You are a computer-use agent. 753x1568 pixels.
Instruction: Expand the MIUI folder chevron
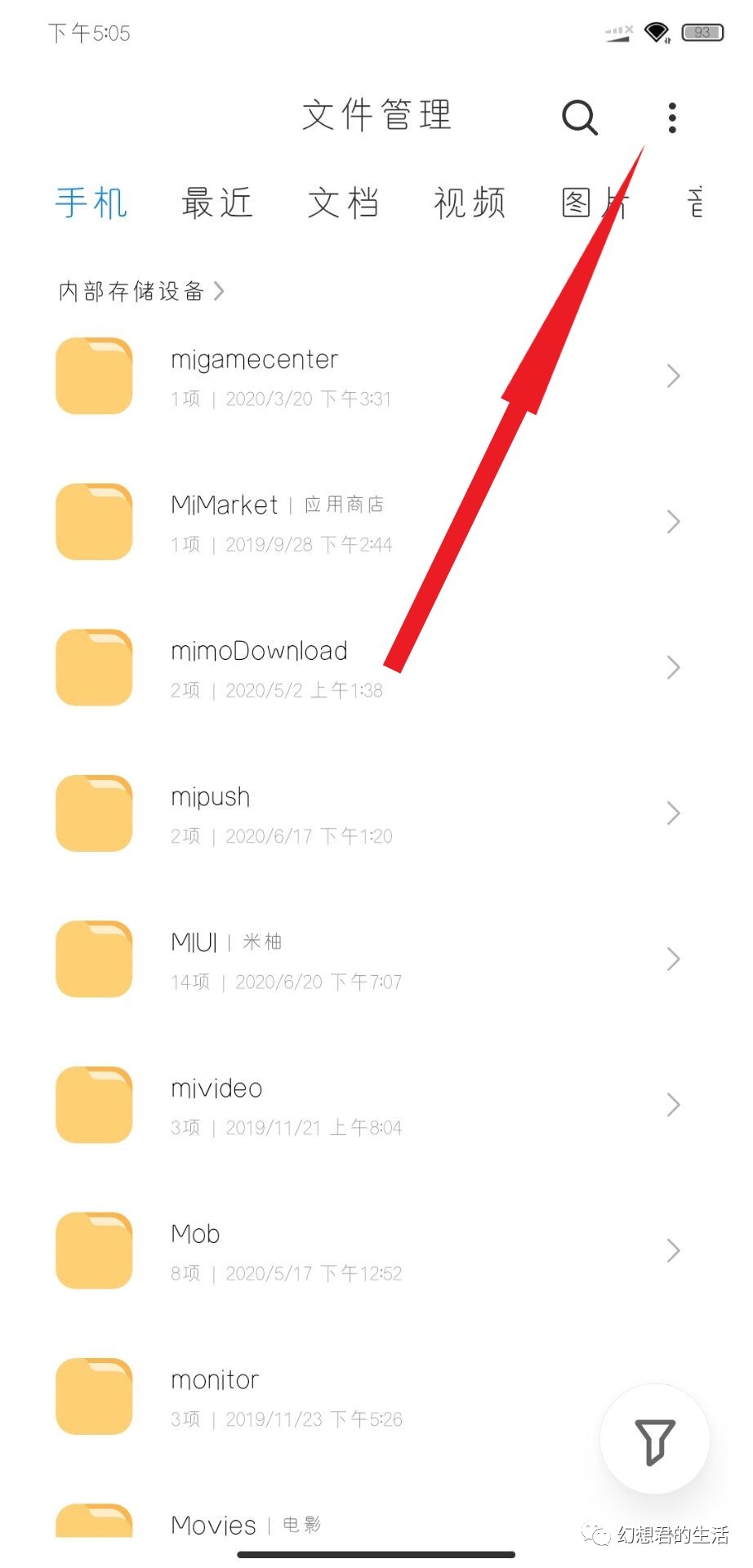pyautogui.click(x=673, y=958)
